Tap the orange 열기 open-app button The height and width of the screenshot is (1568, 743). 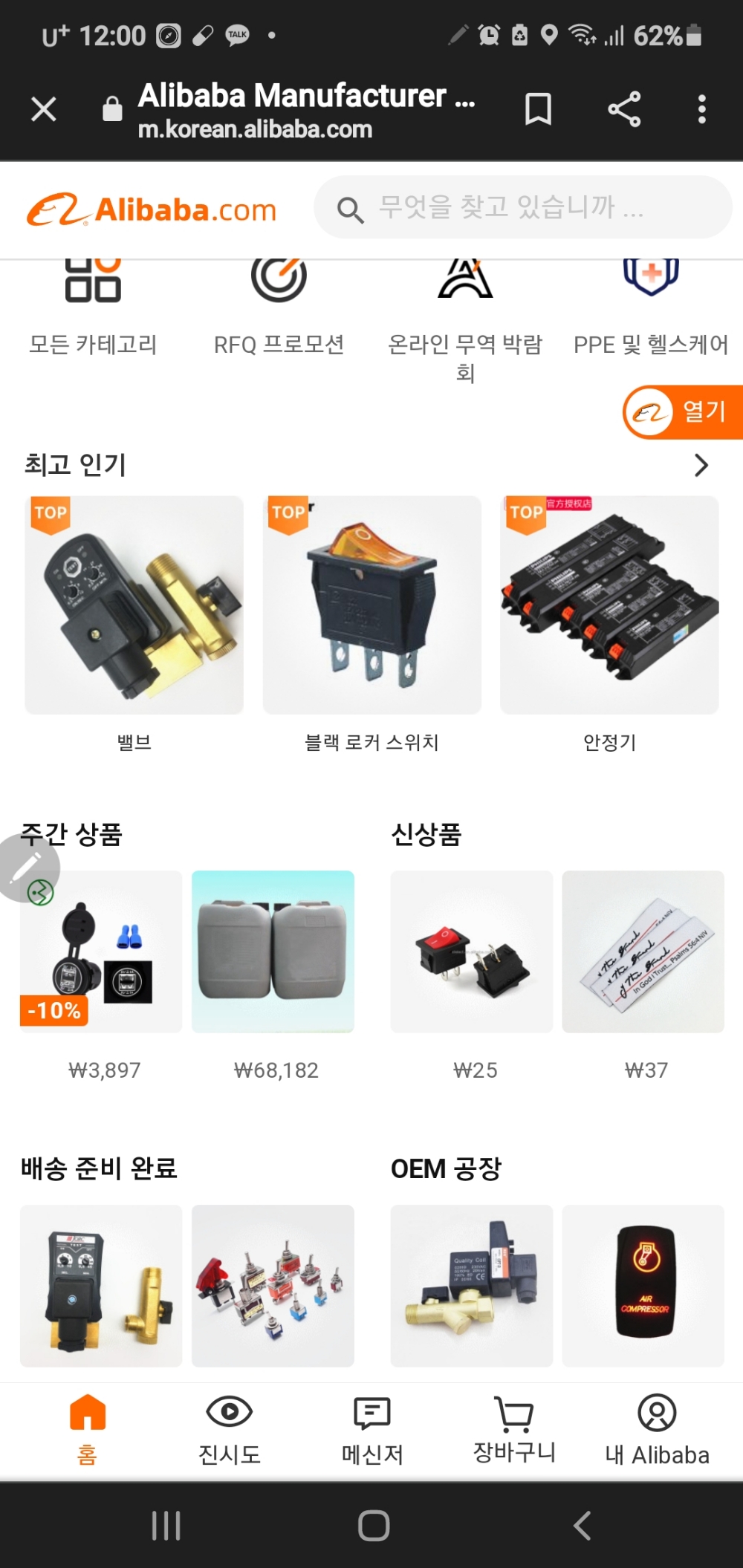pos(683,412)
